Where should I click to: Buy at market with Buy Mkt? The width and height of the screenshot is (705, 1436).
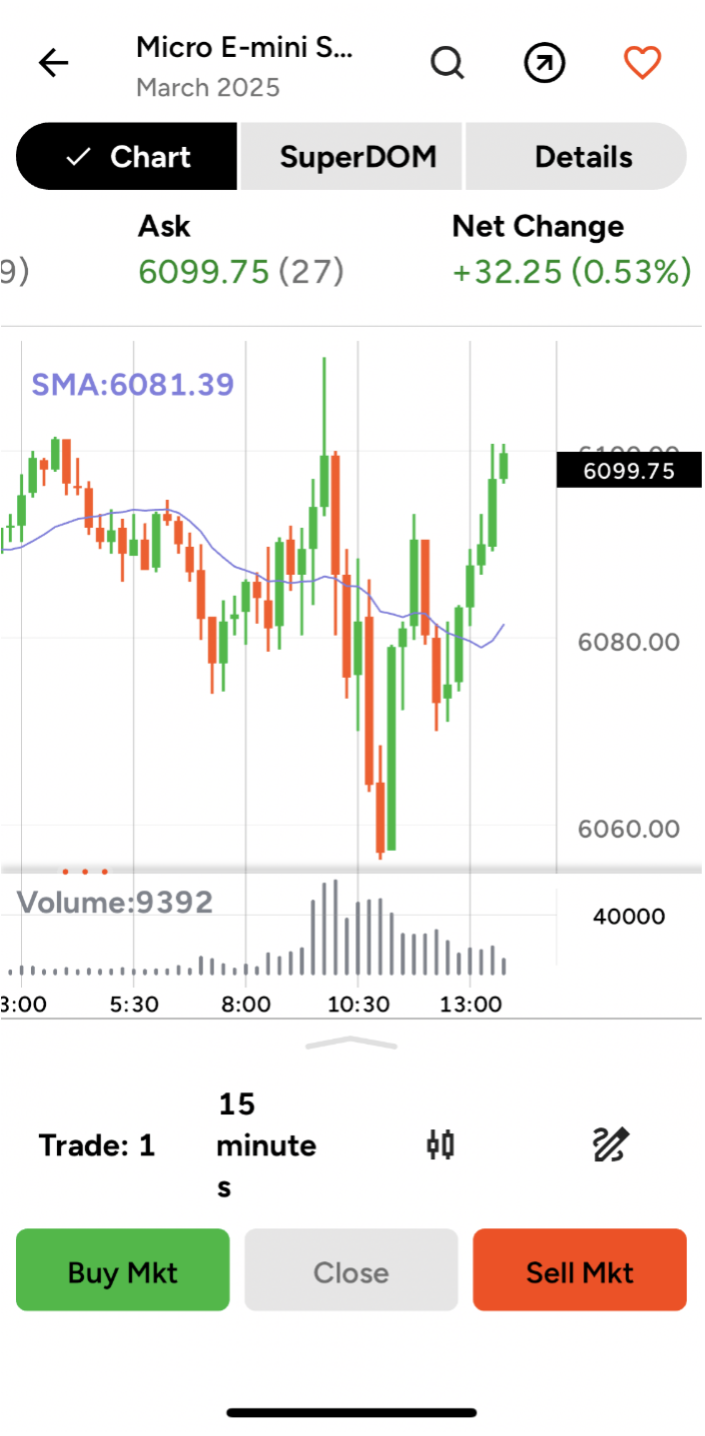(123, 1270)
